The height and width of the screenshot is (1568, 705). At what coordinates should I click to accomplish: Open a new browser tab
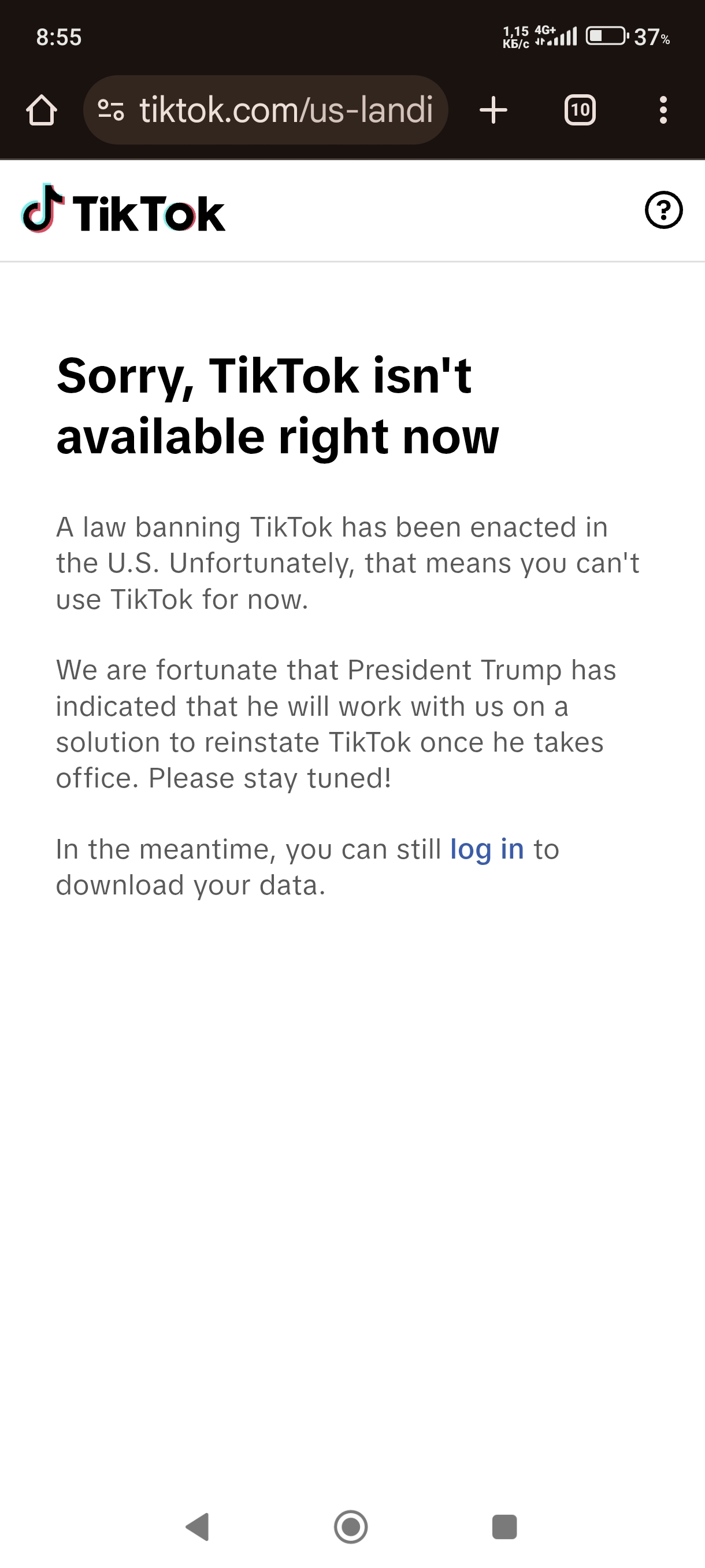(493, 110)
